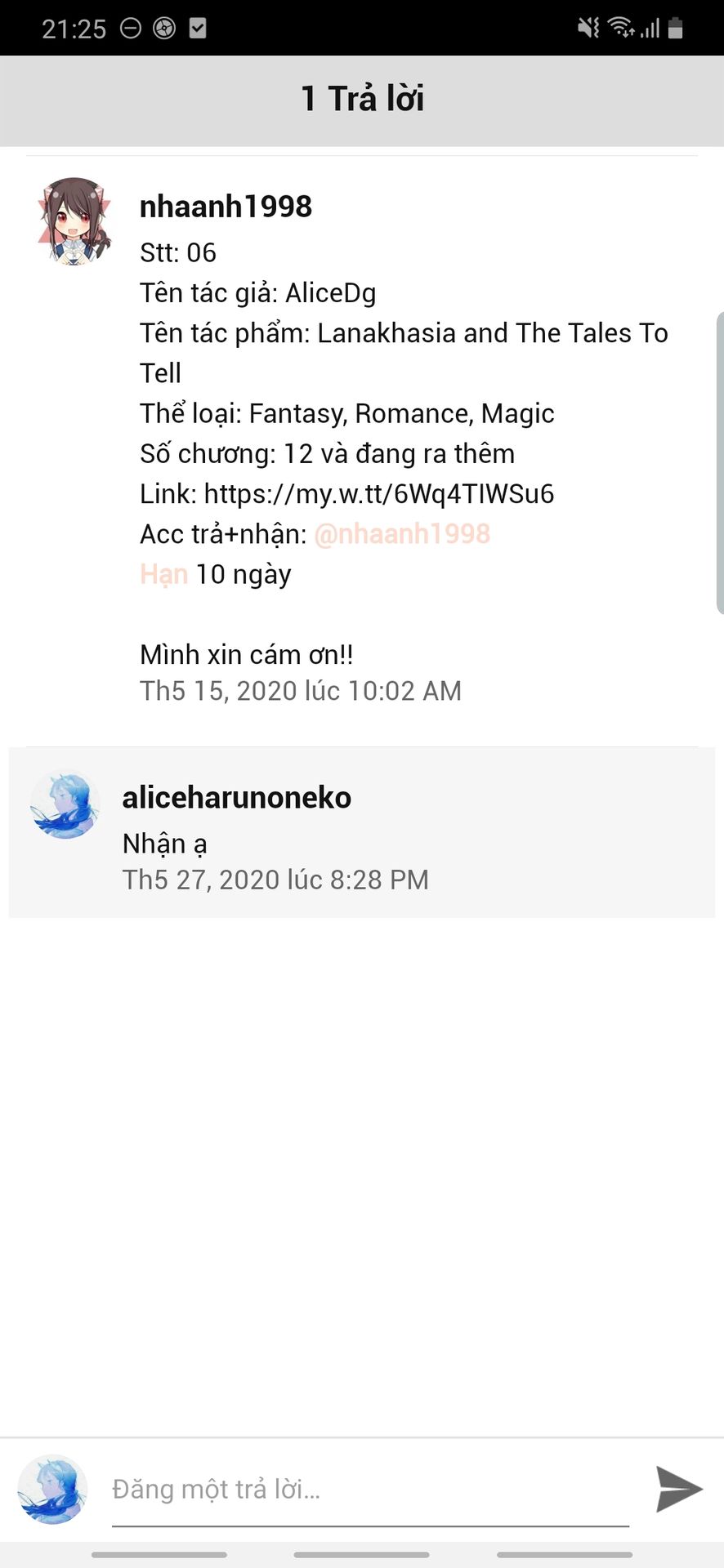Open the @nhaanh1998 mention link
724x1568 pixels.
click(401, 534)
